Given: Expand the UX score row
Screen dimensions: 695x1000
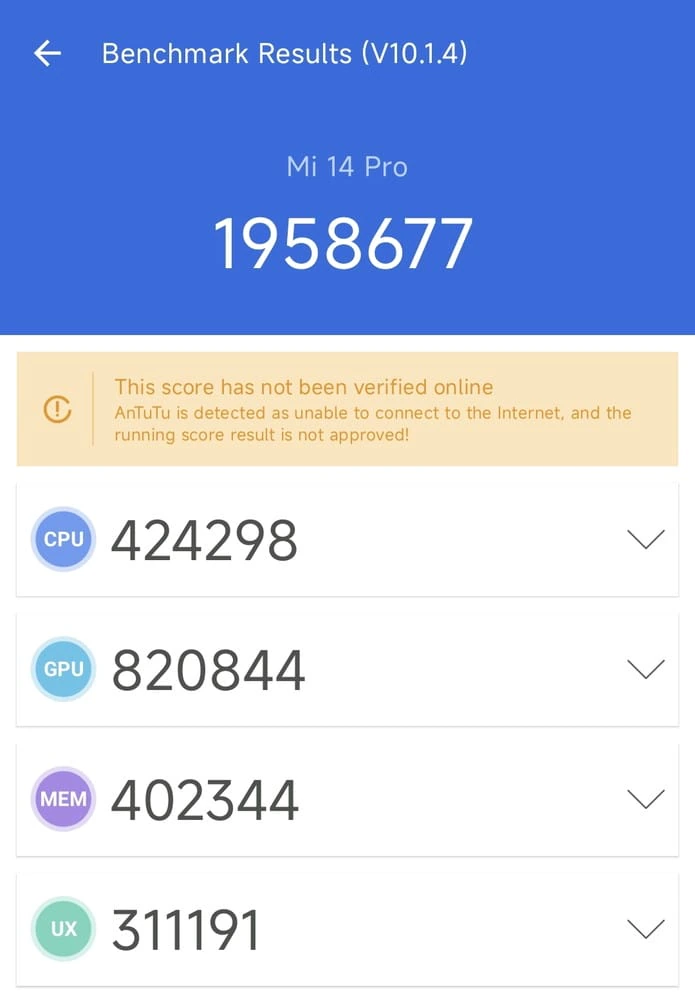Looking at the screenshot, I should 645,929.
